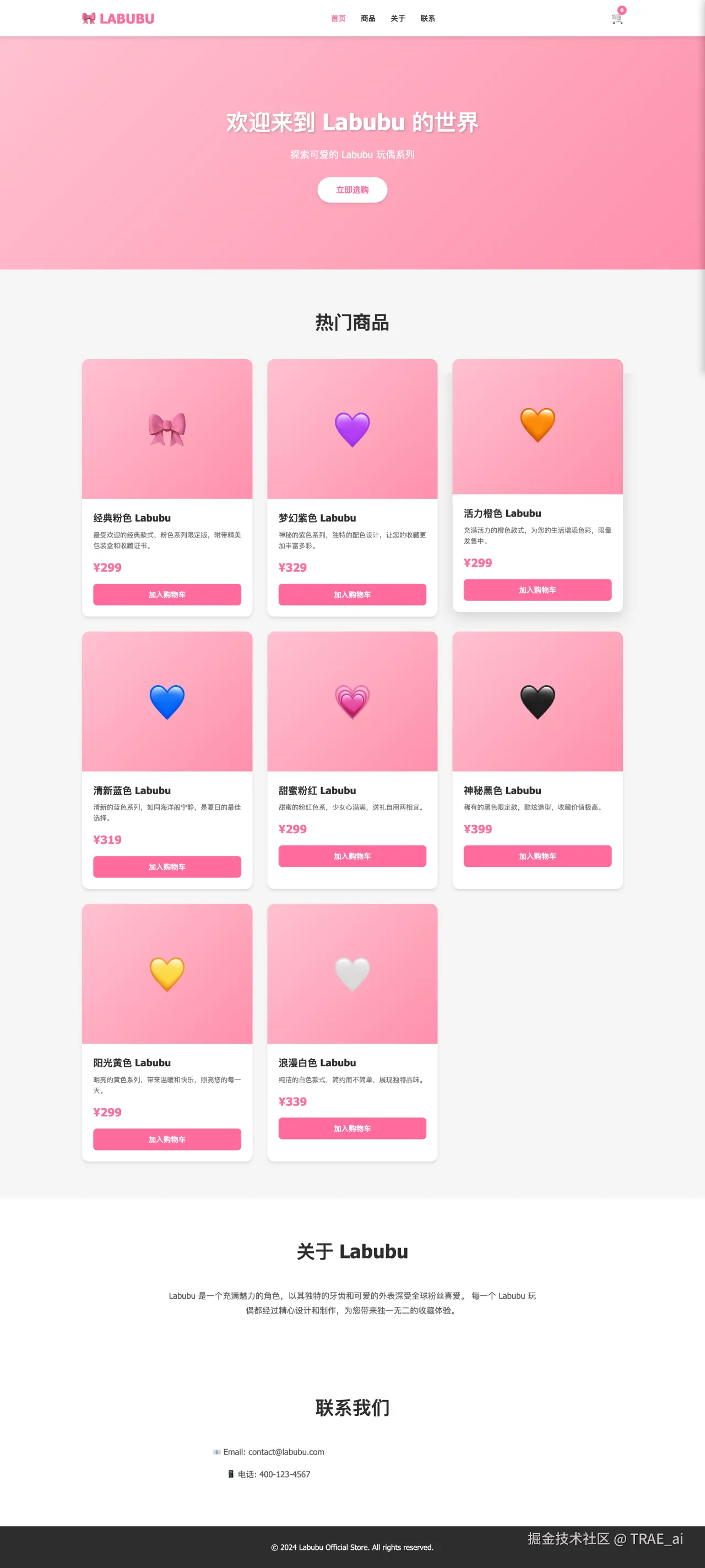The image size is (705, 1568).
Task: Tap the 立即选购 button
Action: (352, 190)
